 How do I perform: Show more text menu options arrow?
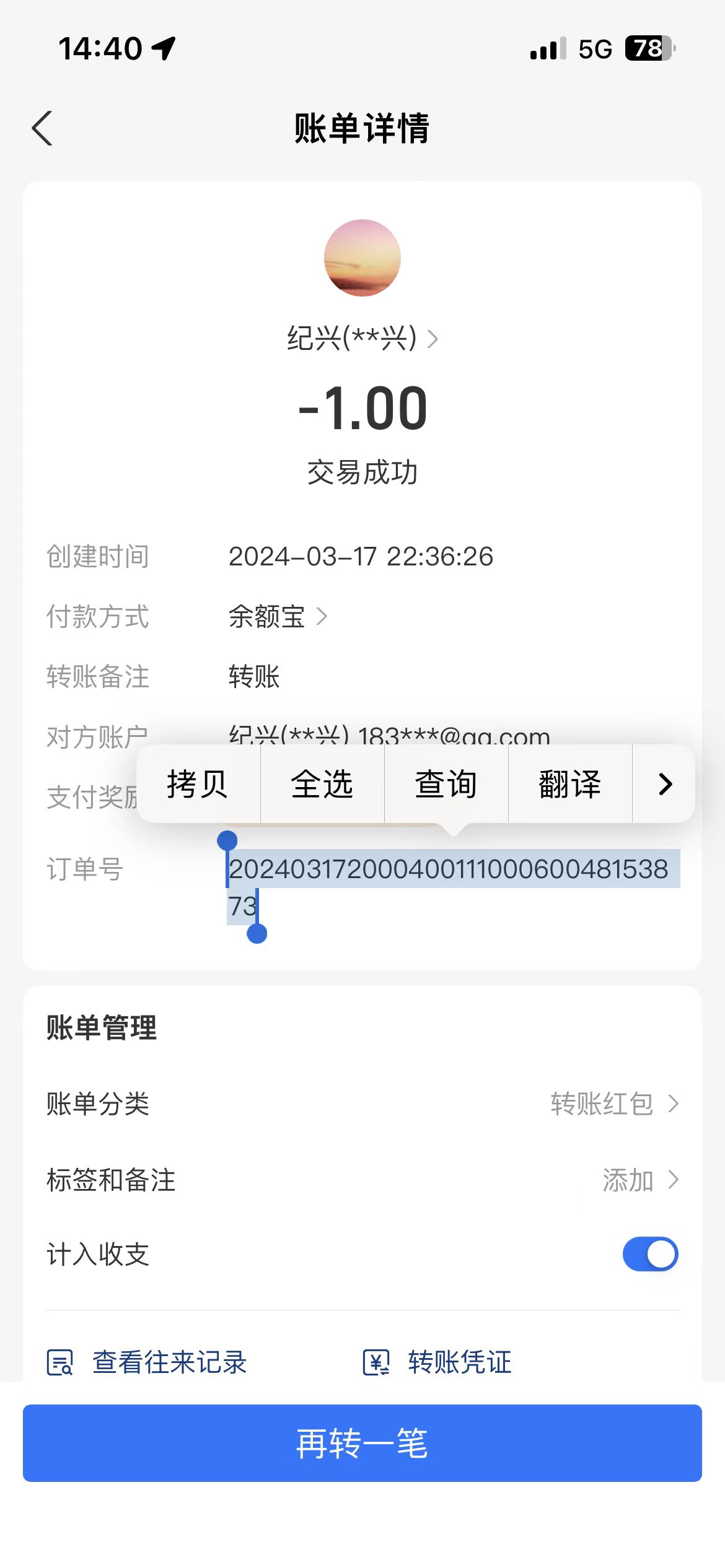click(664, 784)
